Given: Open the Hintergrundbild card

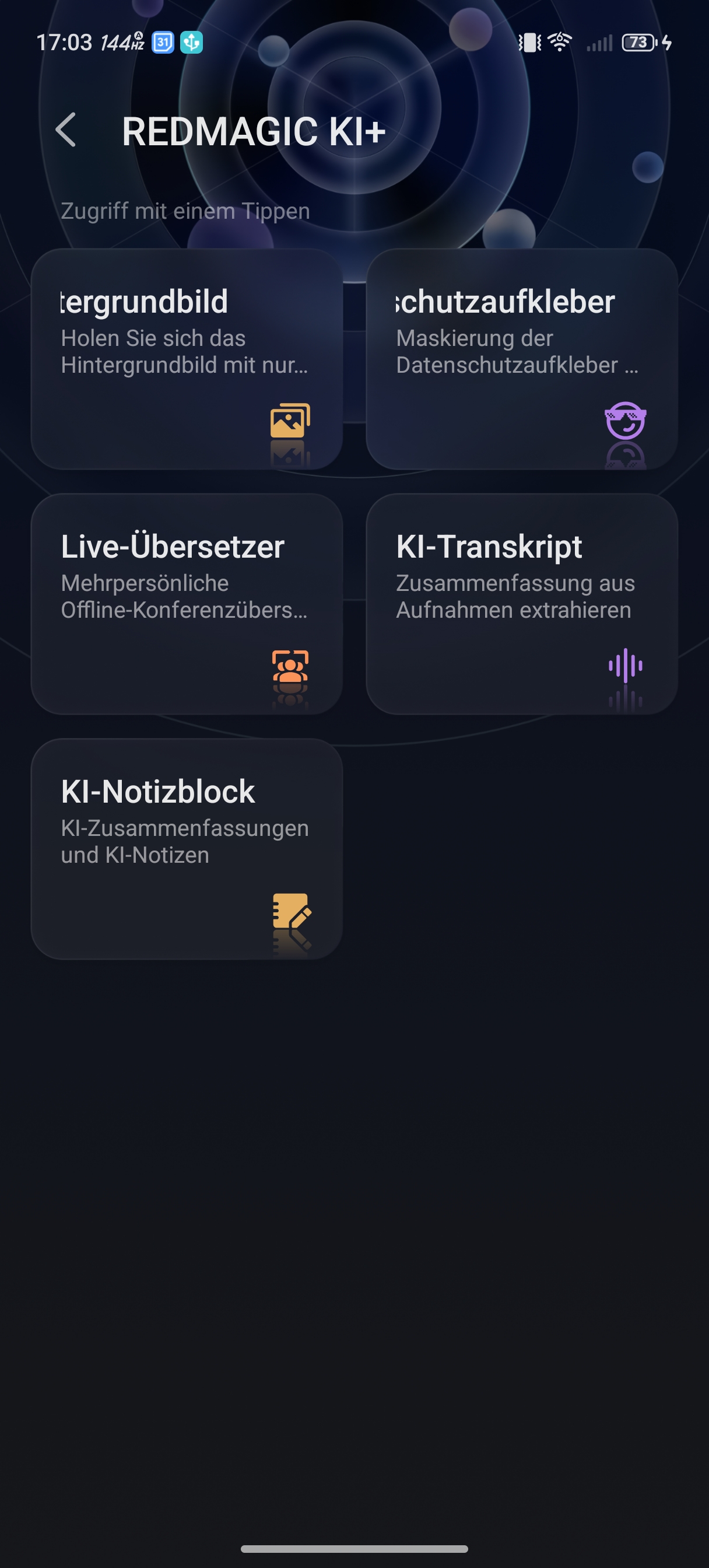Looking at the screenshot, I should [x=186, y=359].
